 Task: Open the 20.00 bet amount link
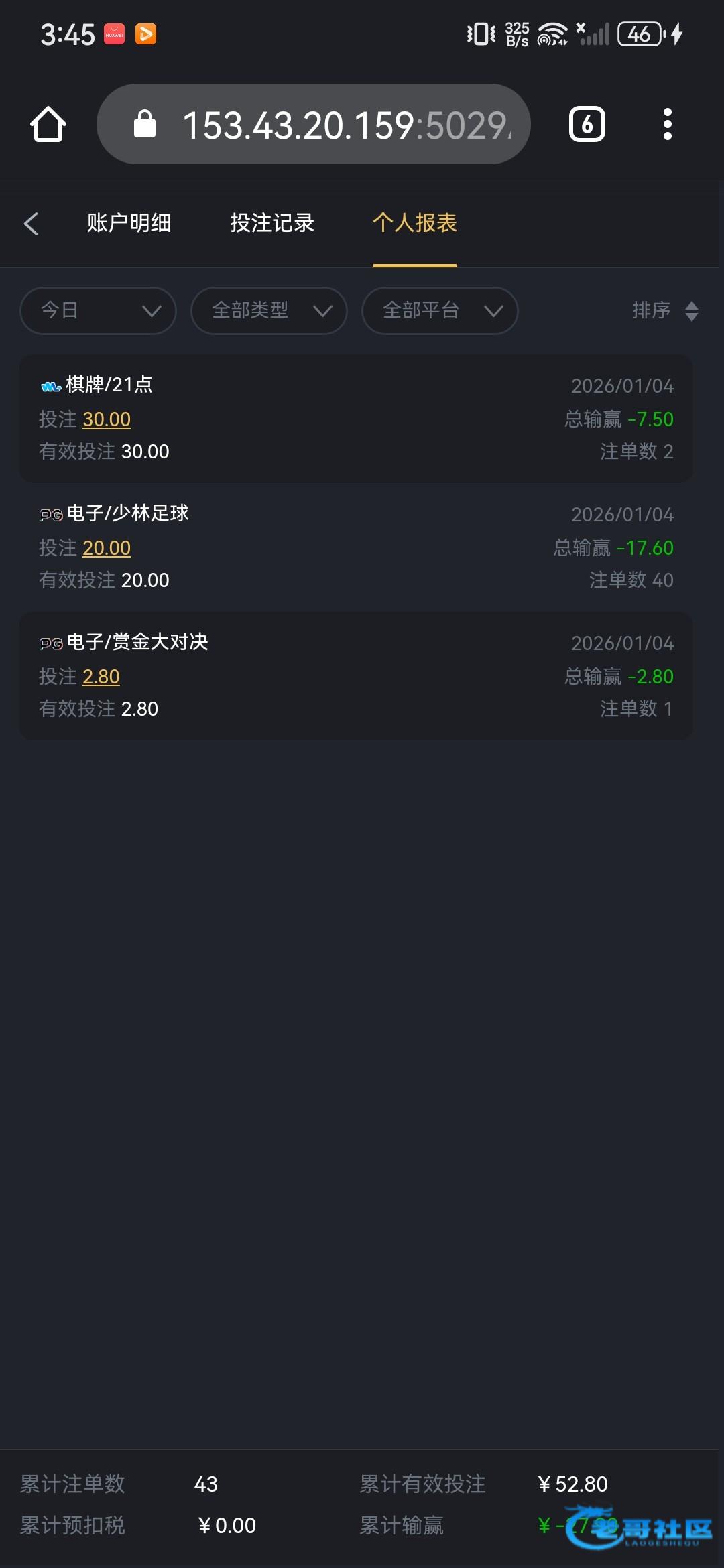coord(107,548)
